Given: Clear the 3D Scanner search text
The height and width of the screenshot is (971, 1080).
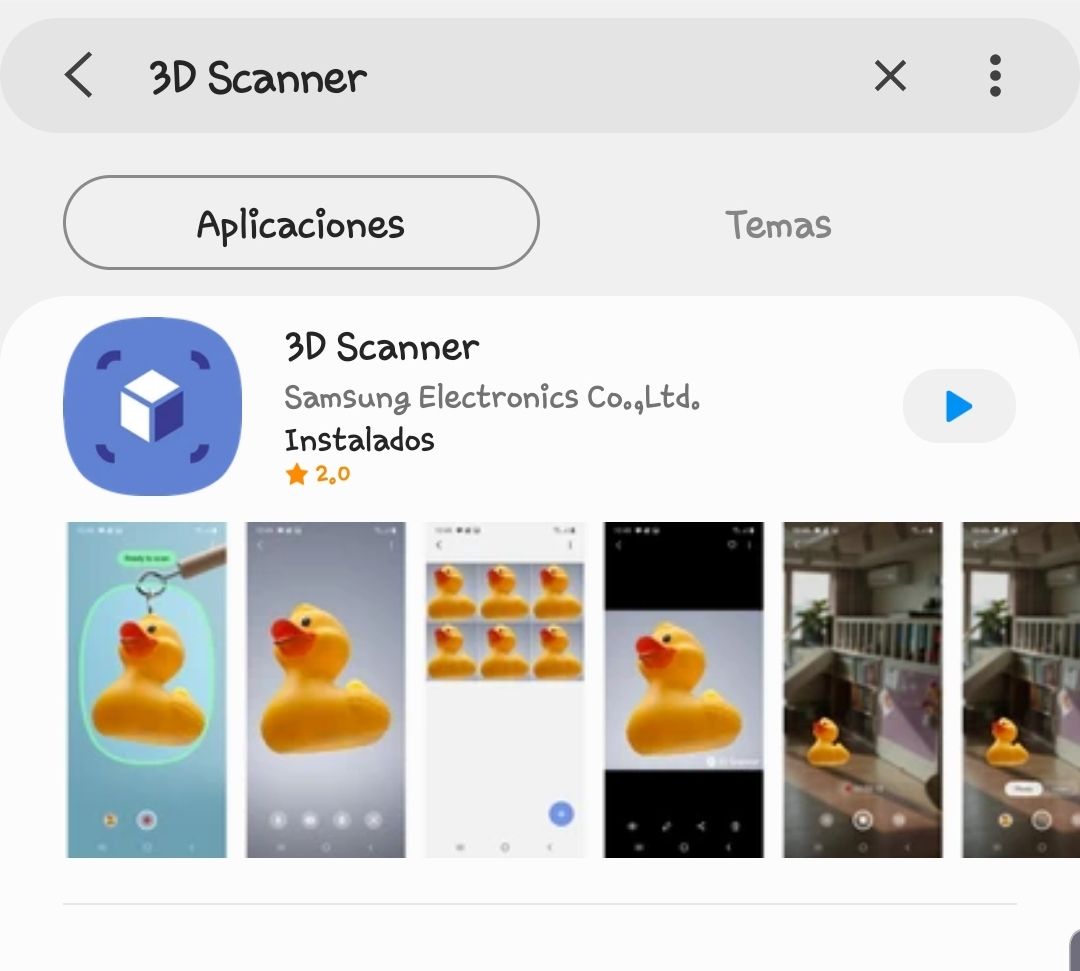Looking at the screenshot, I should pyautogui.click(x=889, y=76).
